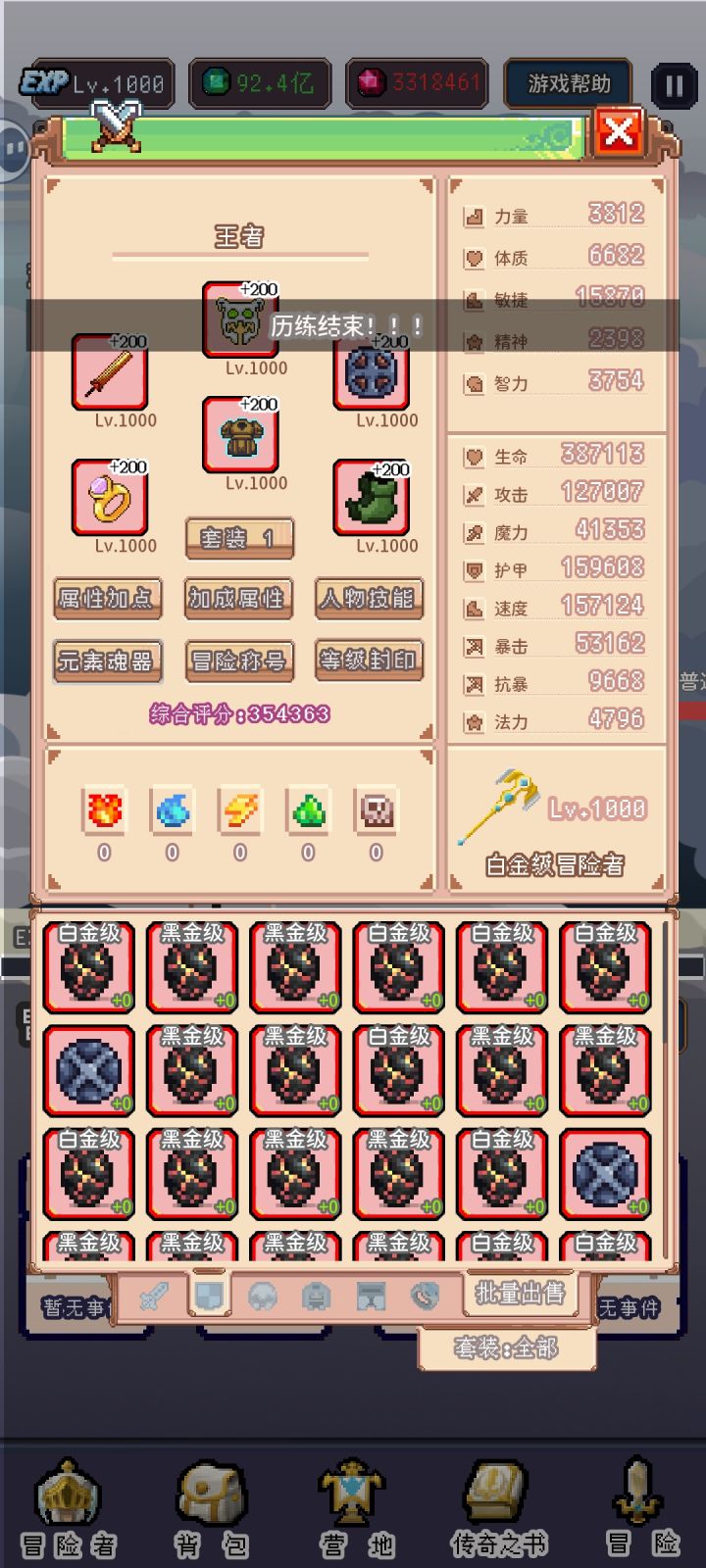The image size is (706, 1568).
Task: Click the green poison element icon
Action: (x=306, y=810)
